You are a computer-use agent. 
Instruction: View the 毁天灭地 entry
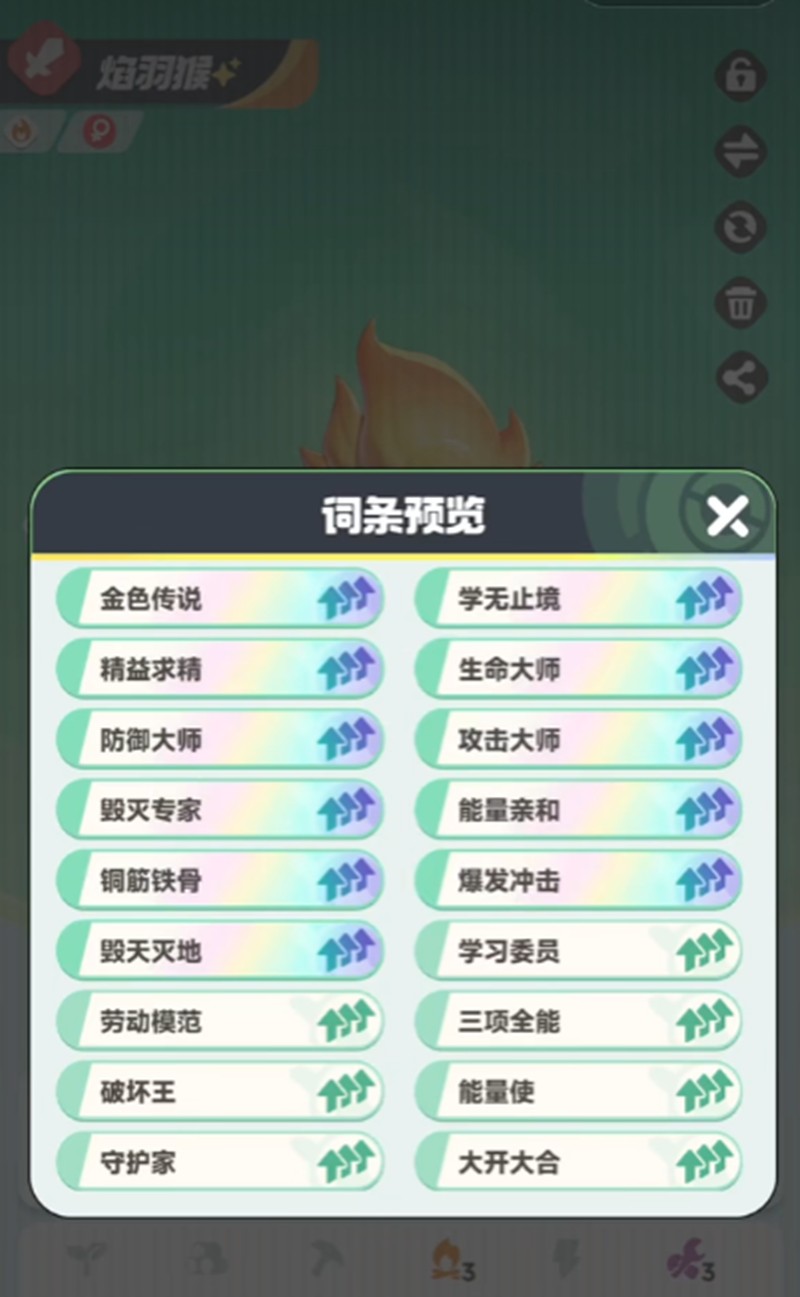220,951
